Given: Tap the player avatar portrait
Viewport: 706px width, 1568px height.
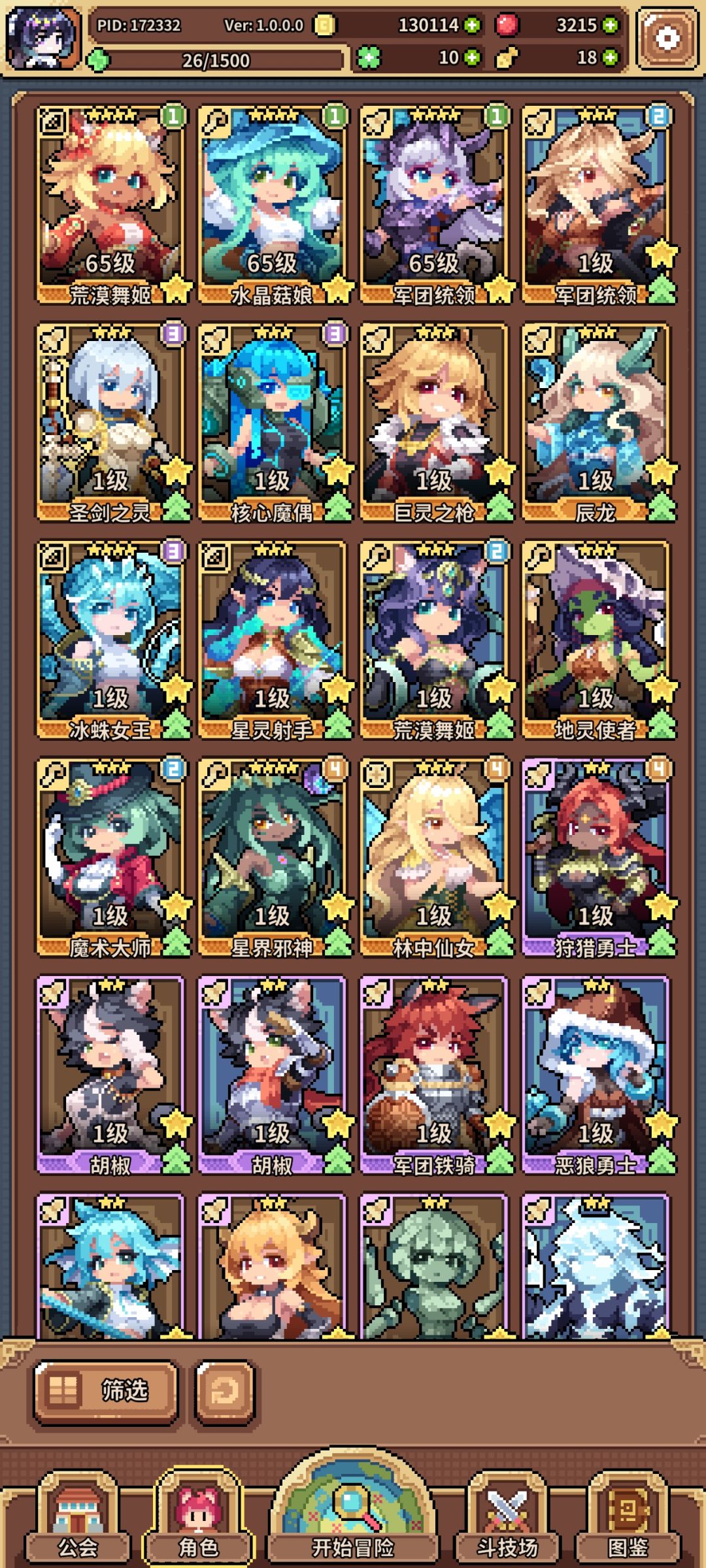Looking at the screenshot, I should [x=43, y=39].
